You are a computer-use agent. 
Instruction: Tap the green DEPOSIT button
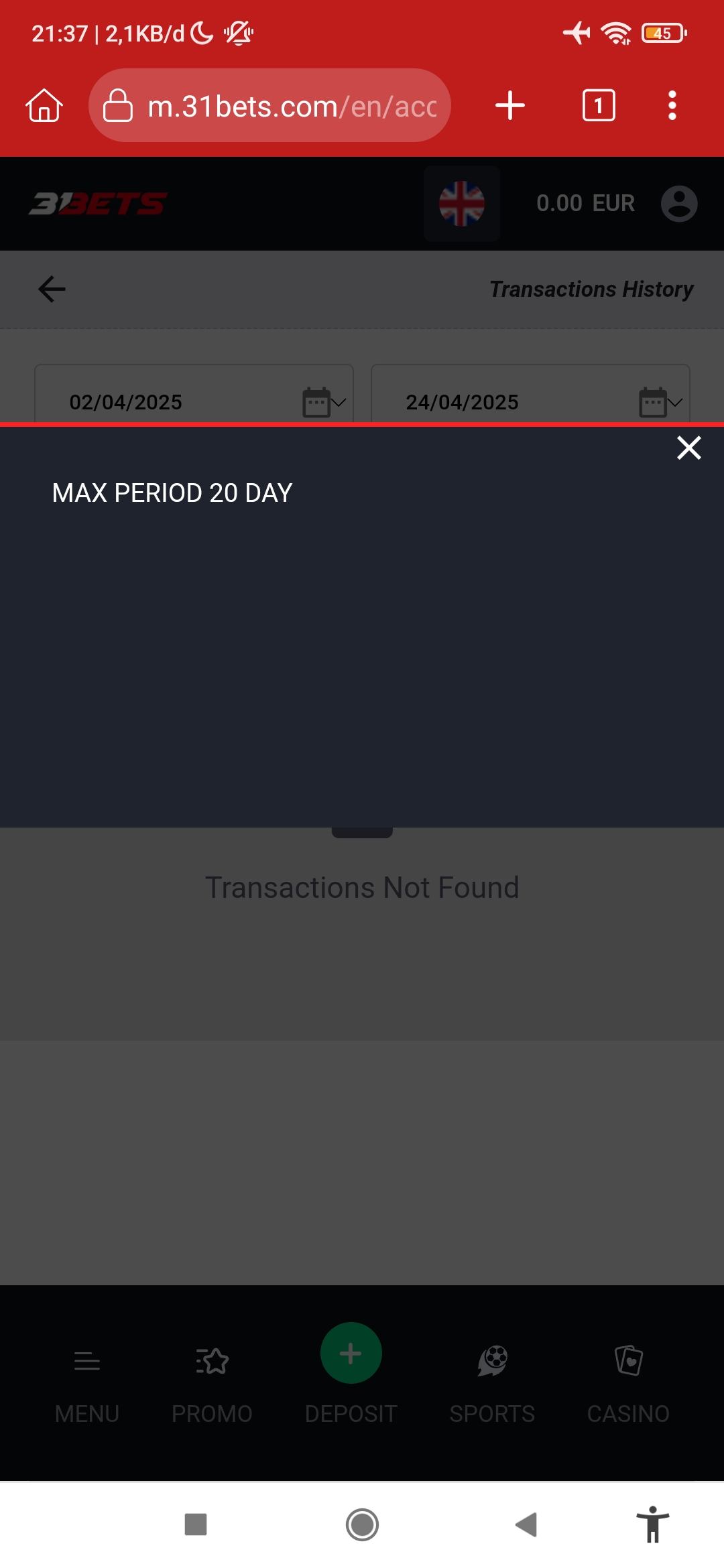tap(351, 1354)
